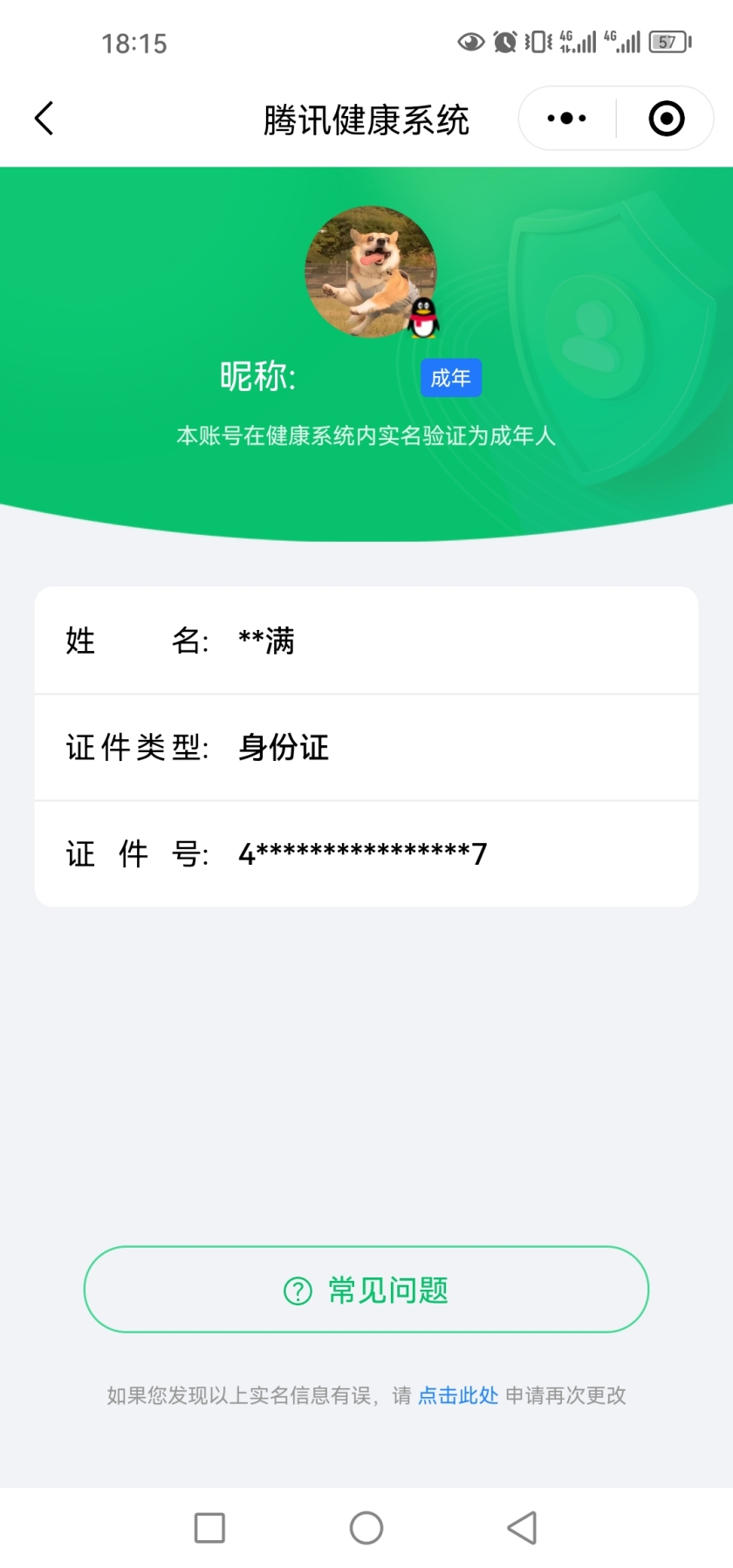Tap the 证件类型 identity type row
The width and height of the screenshot is (733, 1568).
point(366,747)
